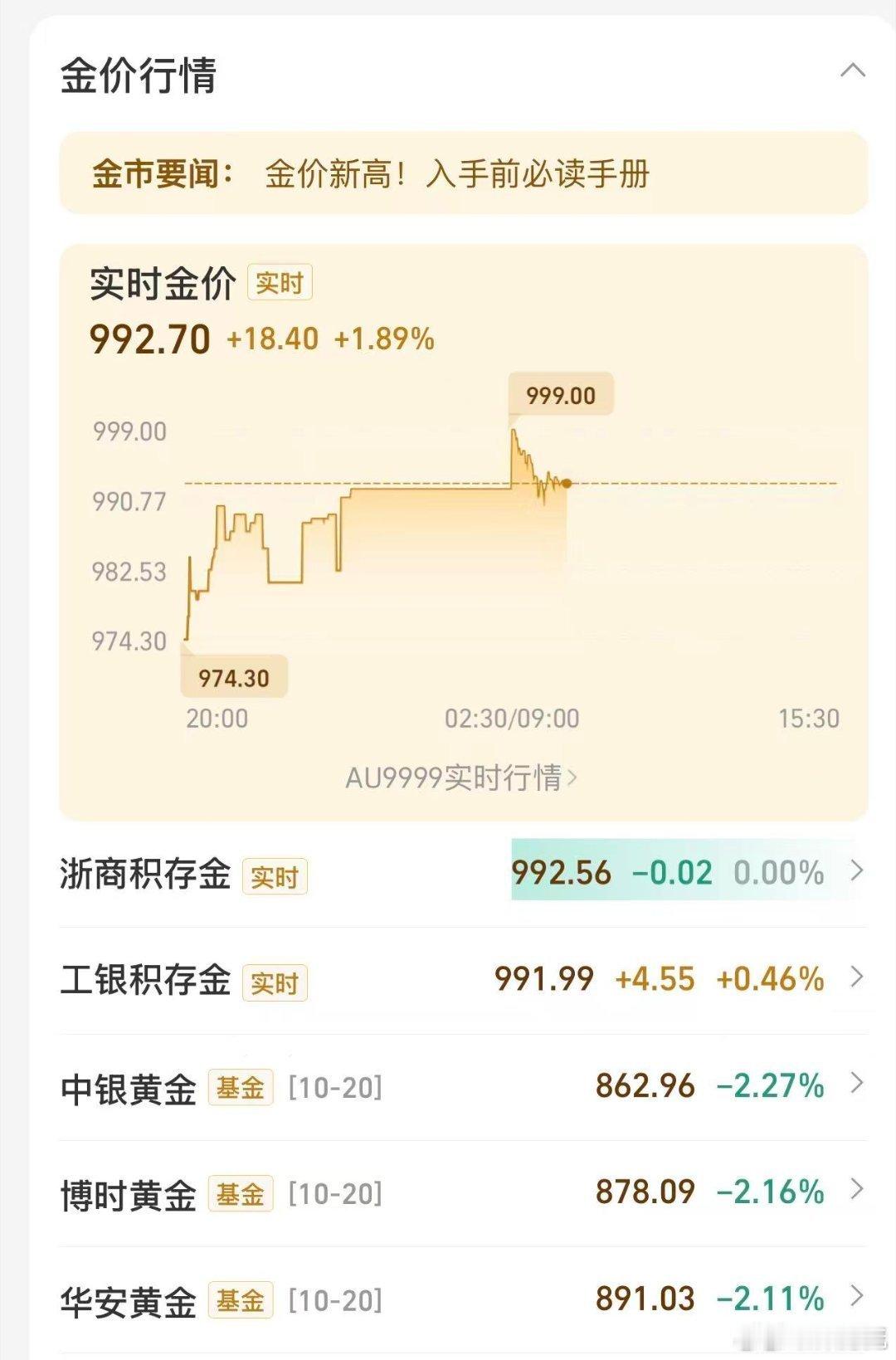The height and width of the screenshot is (1360, 896).
Task: Select the 博时黄金 fund
Action: tap(463, 1192)
